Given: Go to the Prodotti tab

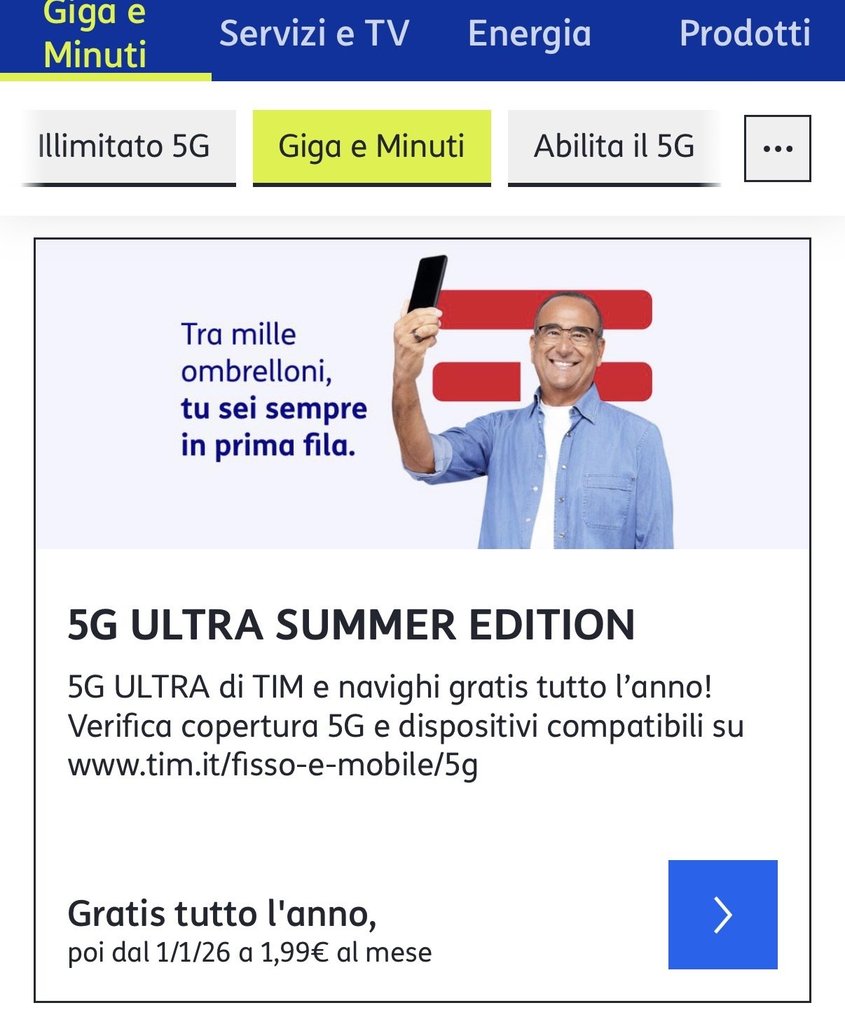Looking at the screenshot, I should point(744,34).
